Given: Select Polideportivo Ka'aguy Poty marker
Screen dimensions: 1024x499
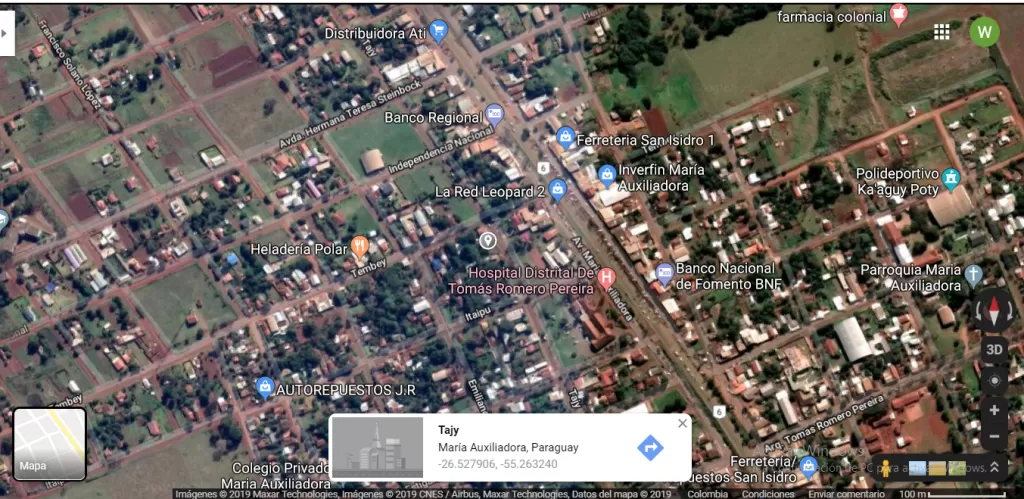Looking at the screenshot, I should [952, 178].
